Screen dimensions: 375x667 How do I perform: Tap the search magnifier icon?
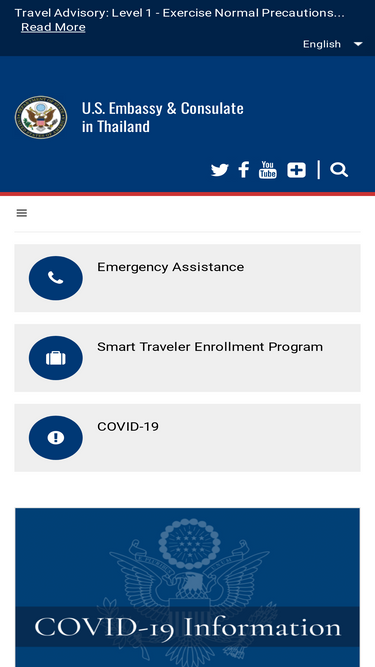pyautogui.click(x=339, y=170)
